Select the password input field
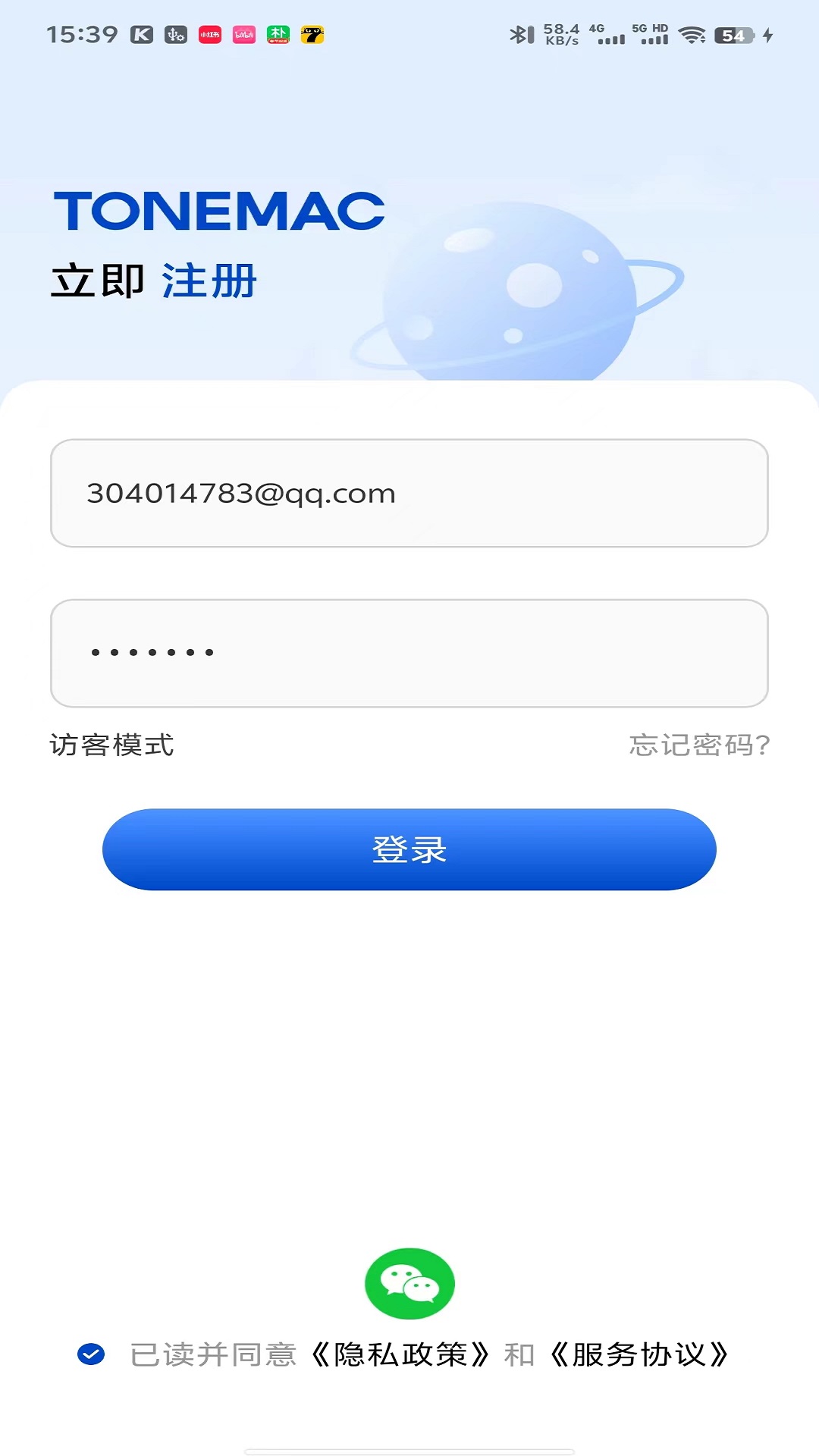 pyautogui.click(x=409, y=653)
